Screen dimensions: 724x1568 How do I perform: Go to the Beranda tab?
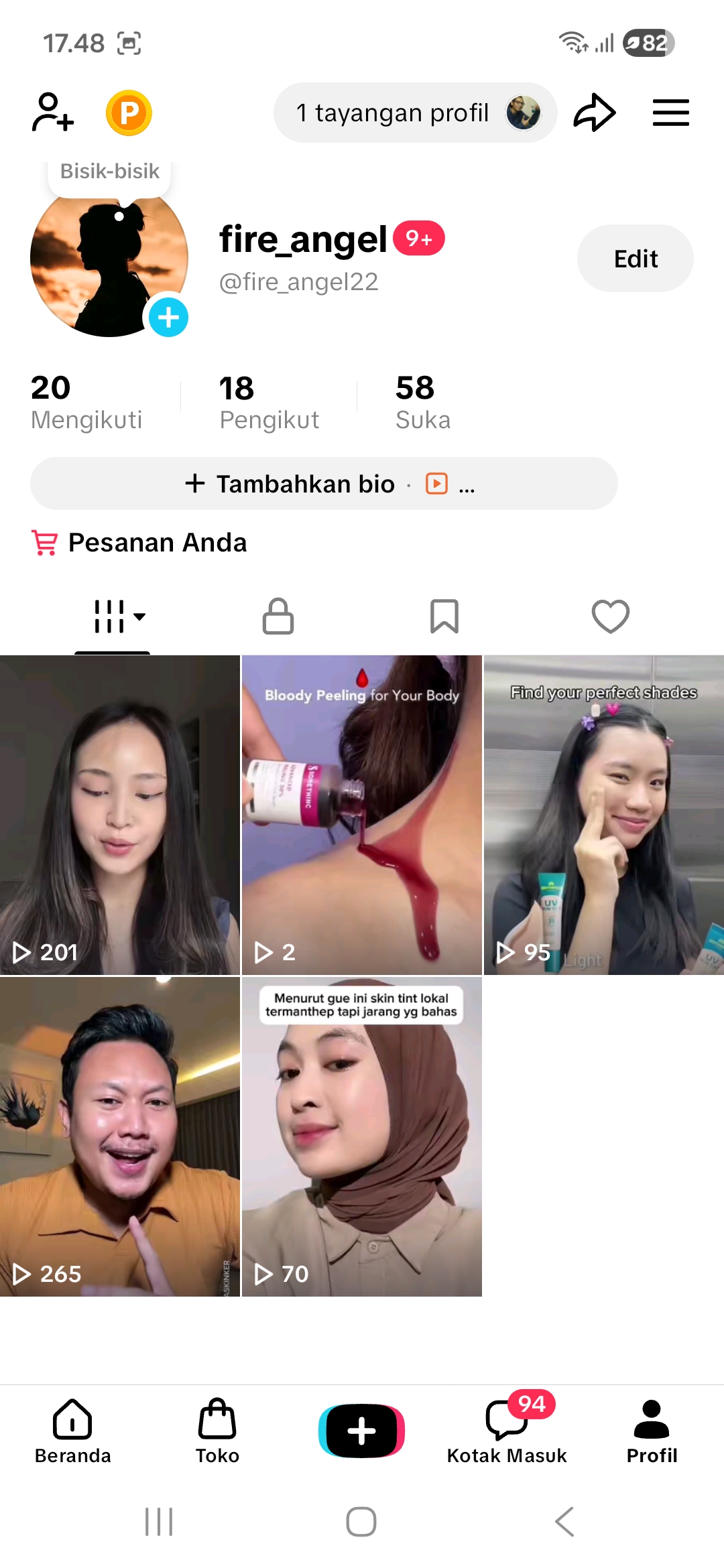(x=72, y=1431)
